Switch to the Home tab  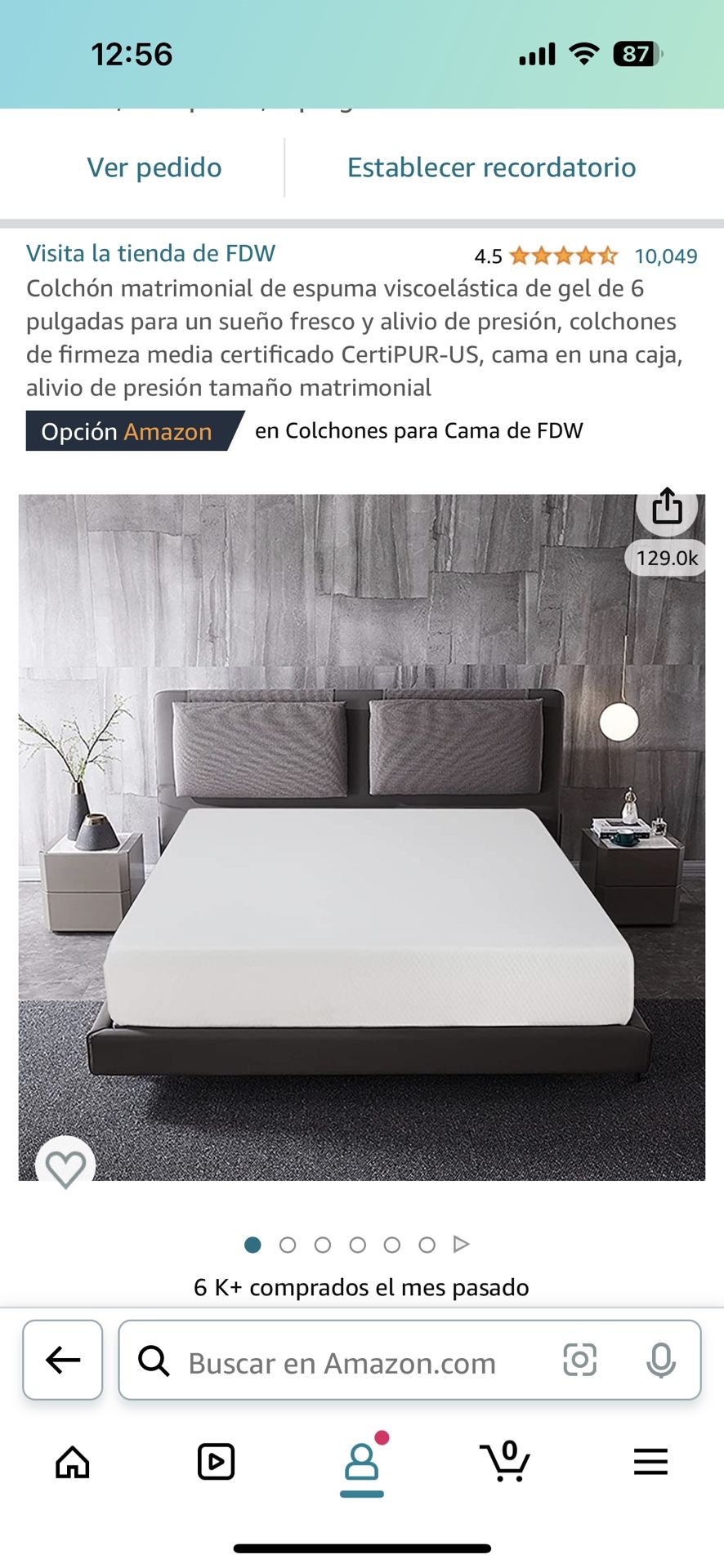[73, 1462]
